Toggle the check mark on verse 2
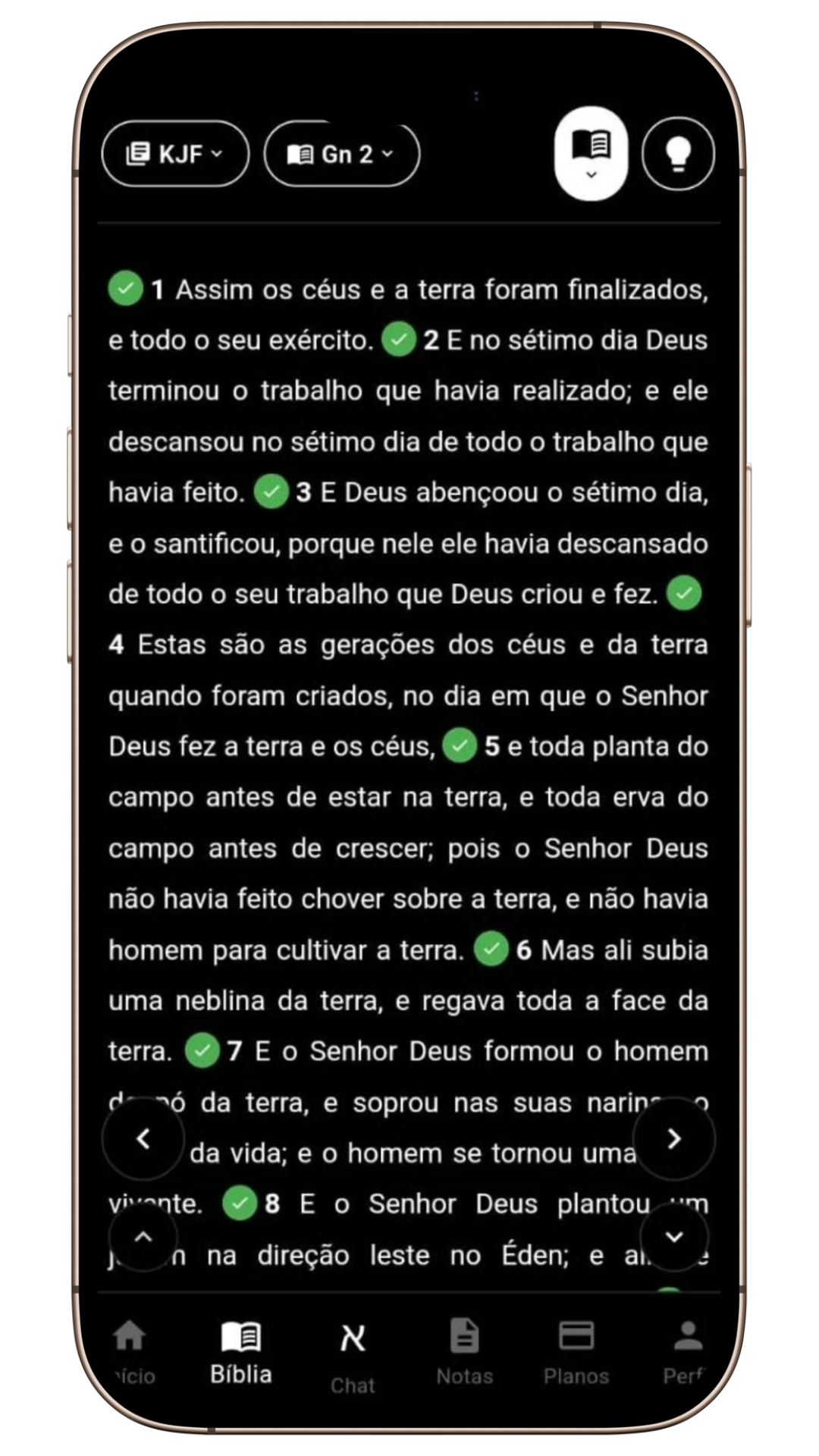Image resolution: width=819 pixels, height=1456 pixels. click(x=399, y=340)
